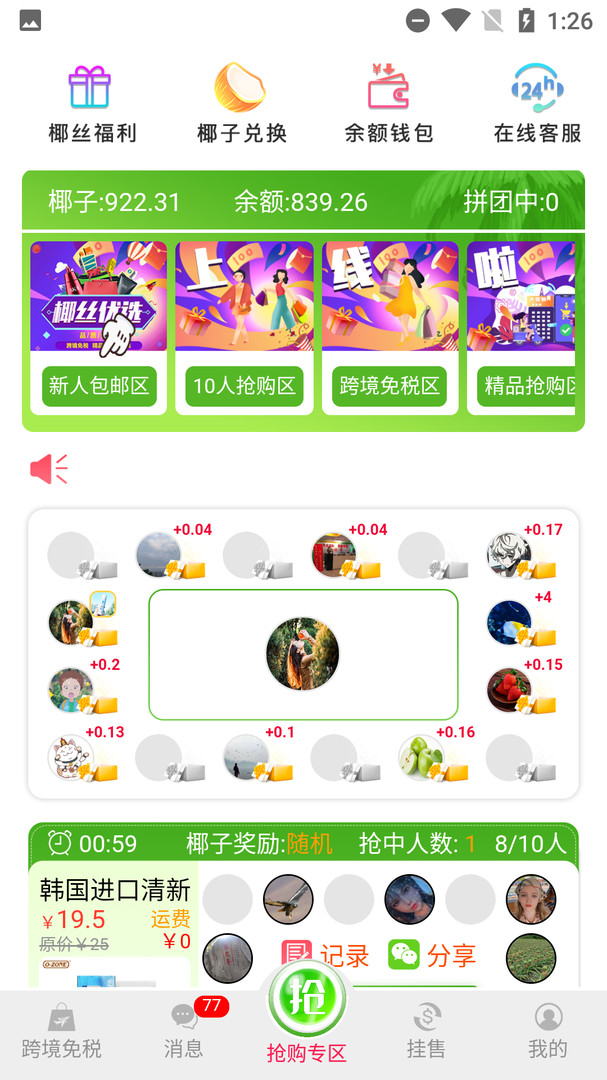The height and width of the screenshot is (1080, 607).
Task: Switch to 挂售 tab
Action: (x=427, y=1033)
